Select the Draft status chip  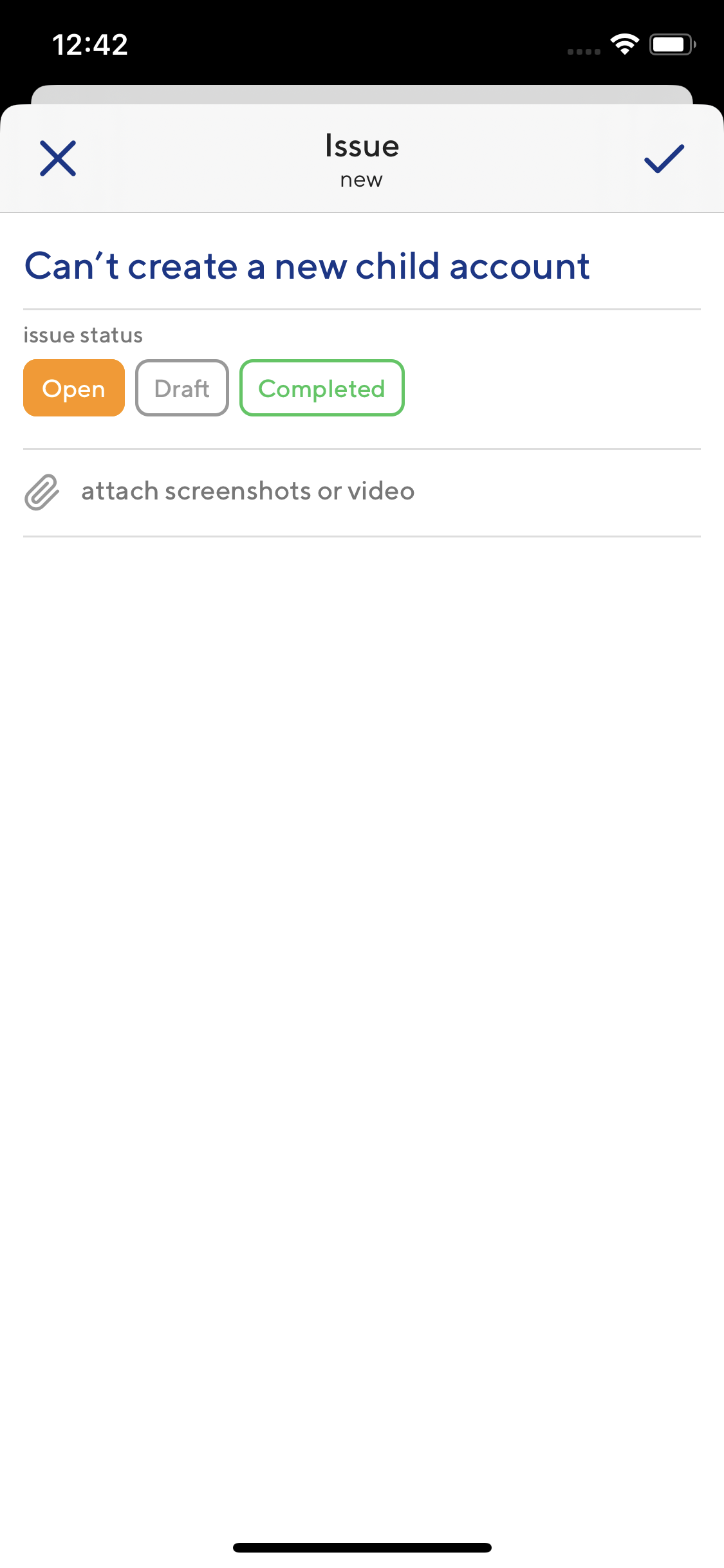pyautogui.click(x=182, y=388)
